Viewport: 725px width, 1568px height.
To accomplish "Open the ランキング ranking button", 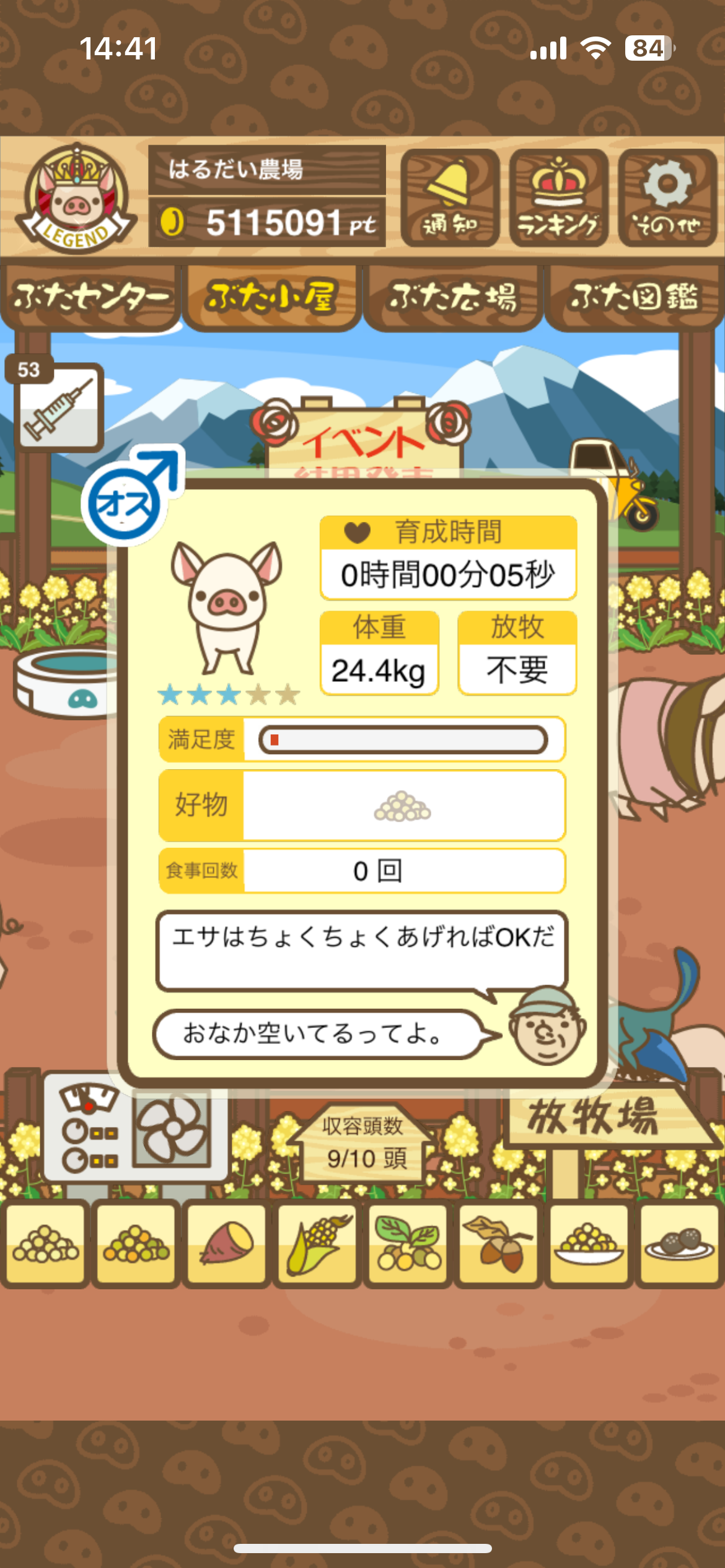I will [558, 198].
